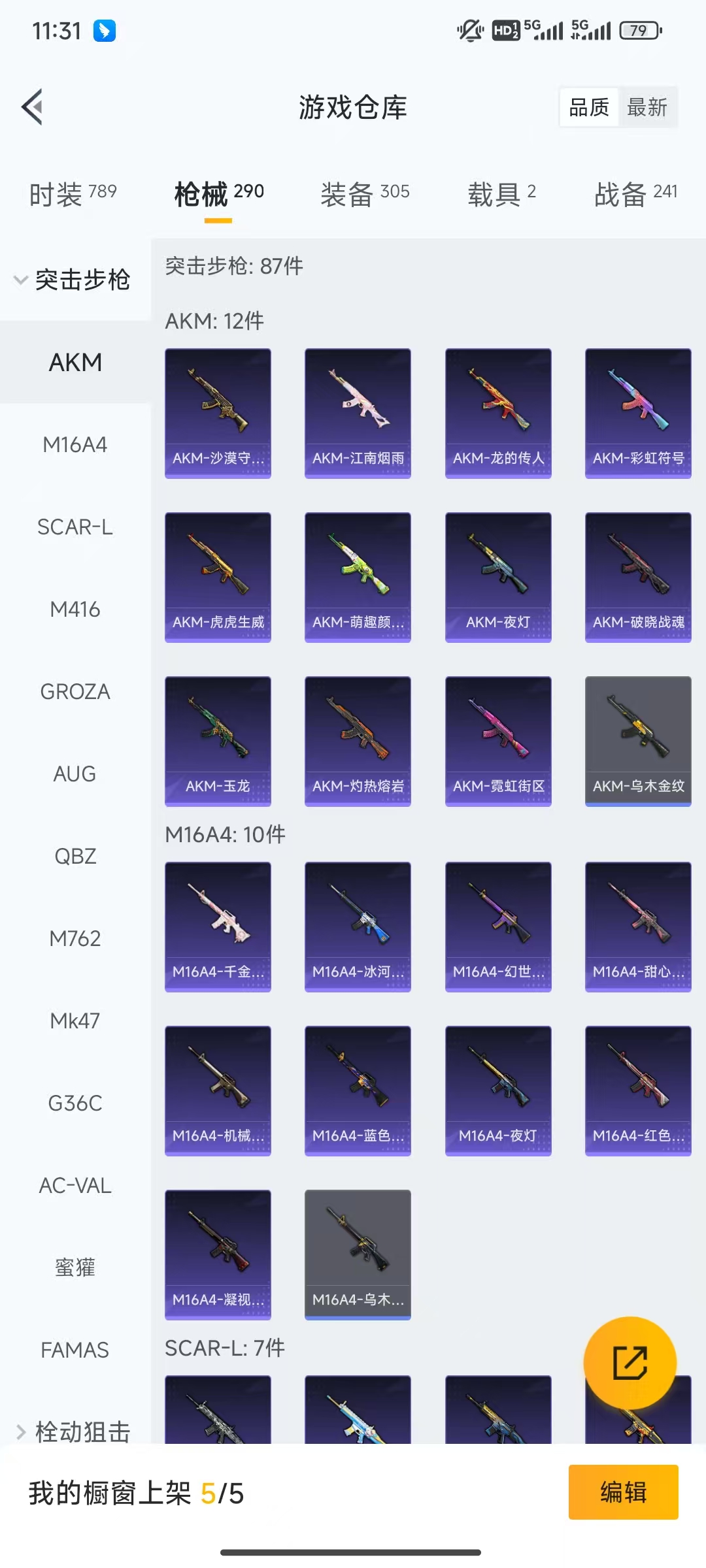The image size is (706, 1568).
Task: Open the AKM-江南烟雨 skin
Action: [x=358, y=413]
